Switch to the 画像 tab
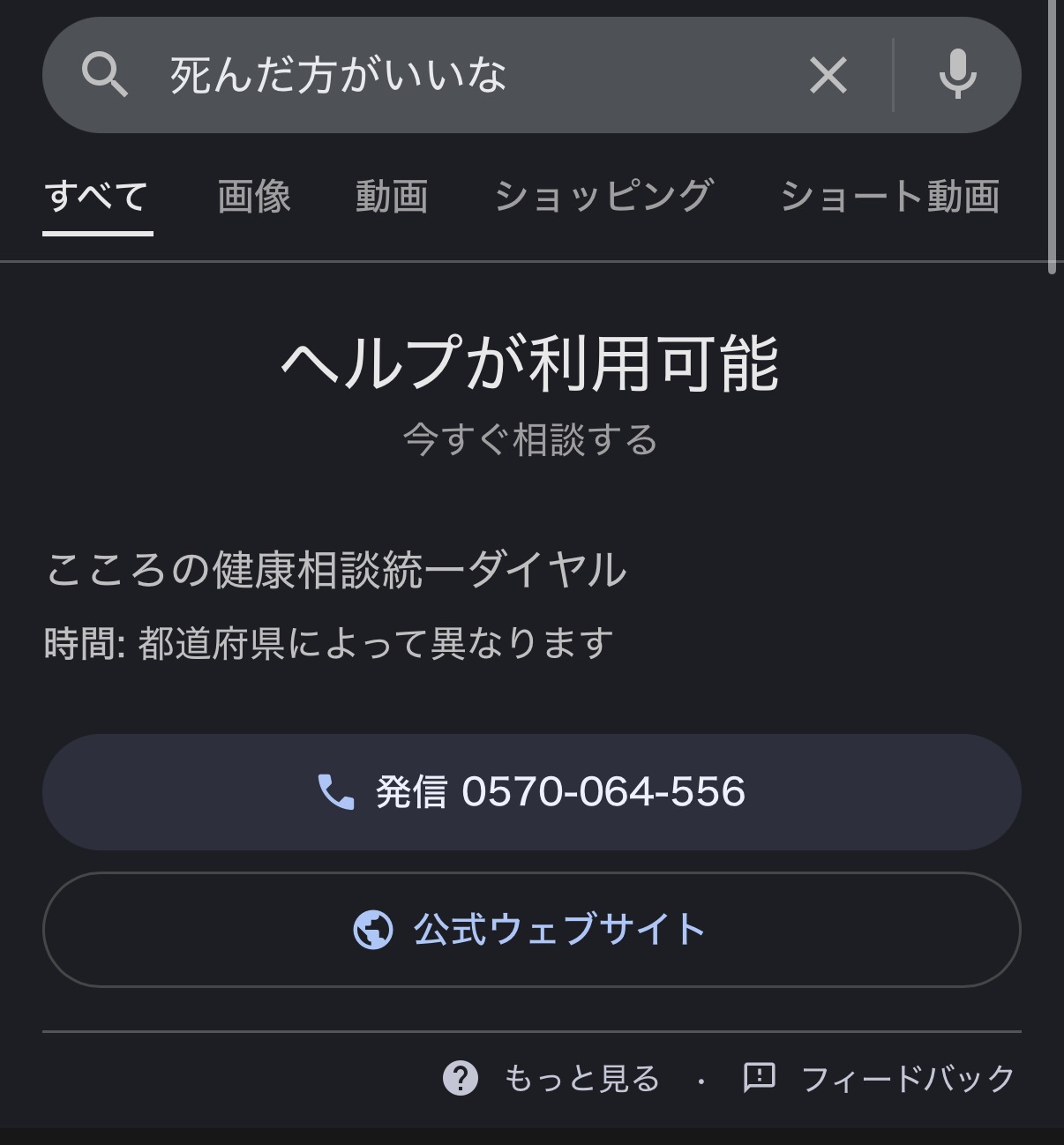1064x1145 pixels. coord(254,196)
